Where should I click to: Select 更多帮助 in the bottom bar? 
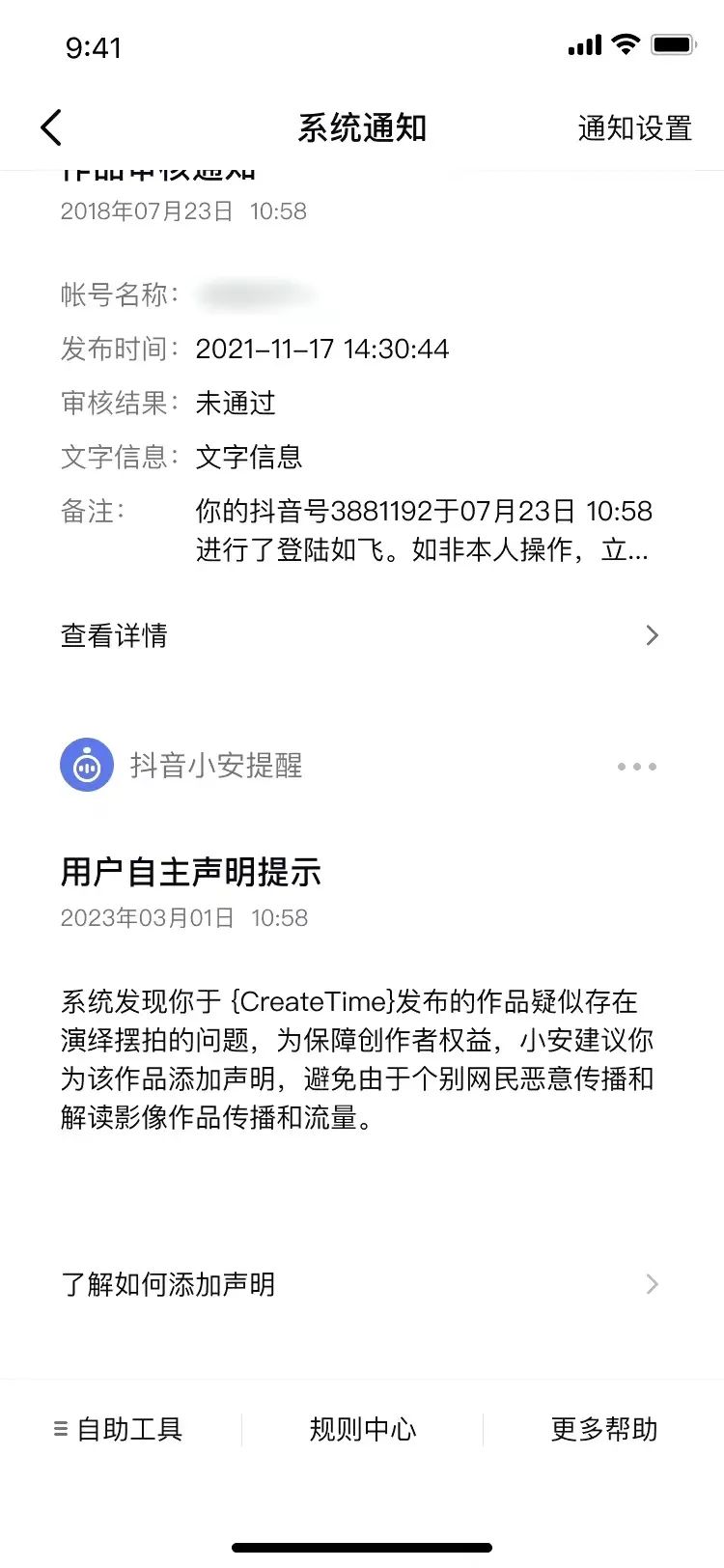point(603,1429)
